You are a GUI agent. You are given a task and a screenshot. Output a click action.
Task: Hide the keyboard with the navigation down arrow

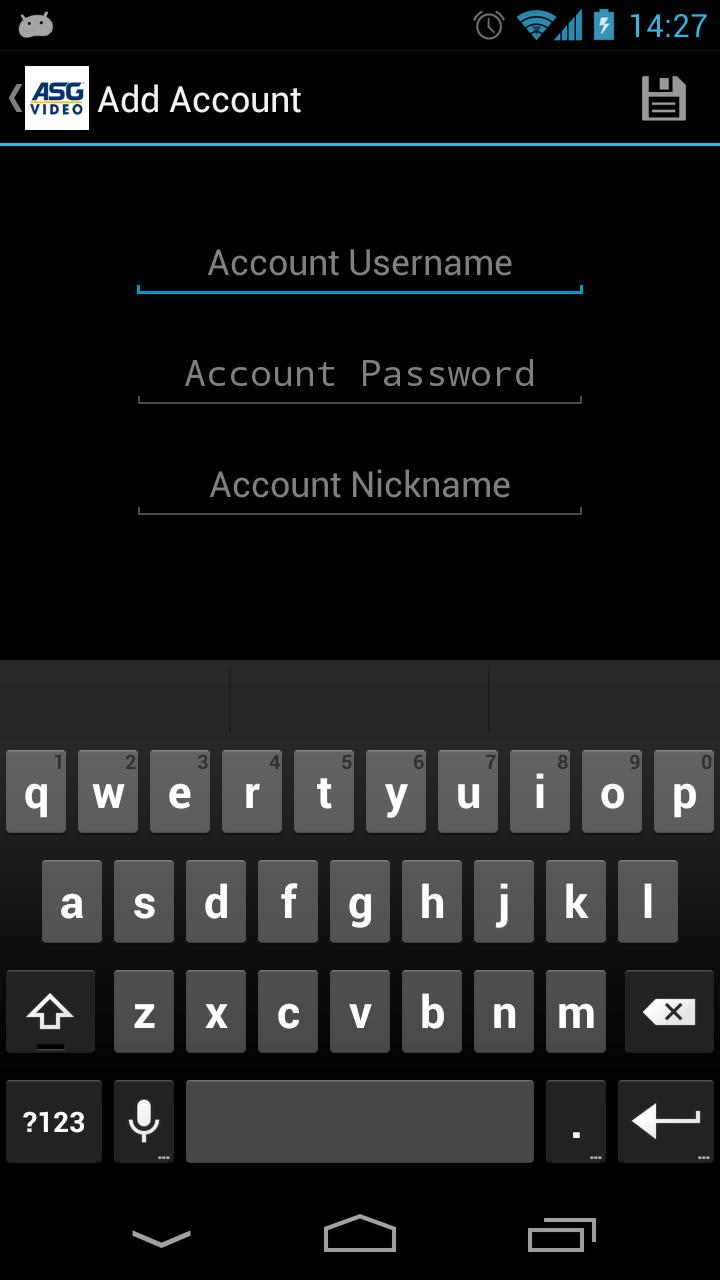(x=161, y=1238)
